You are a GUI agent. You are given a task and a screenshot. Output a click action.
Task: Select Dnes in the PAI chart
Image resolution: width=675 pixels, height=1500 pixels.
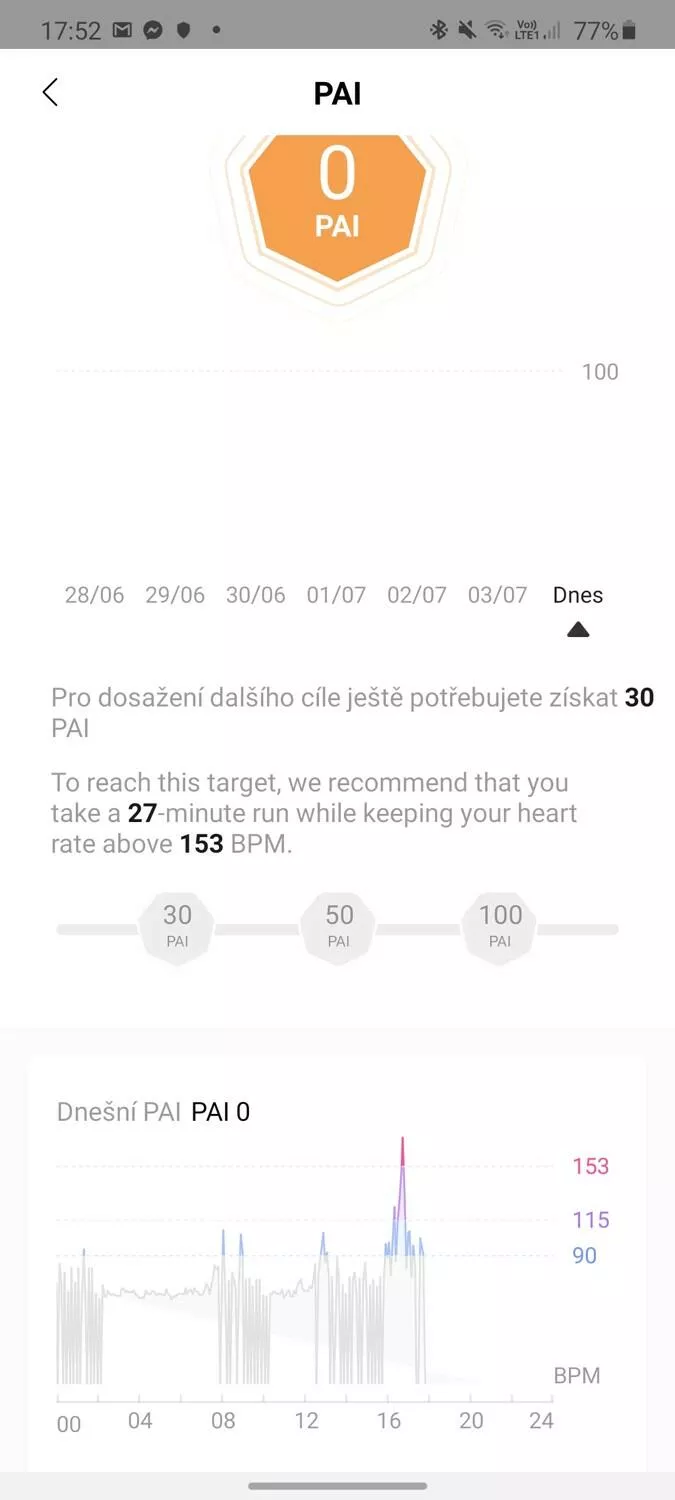click(578, 595)
